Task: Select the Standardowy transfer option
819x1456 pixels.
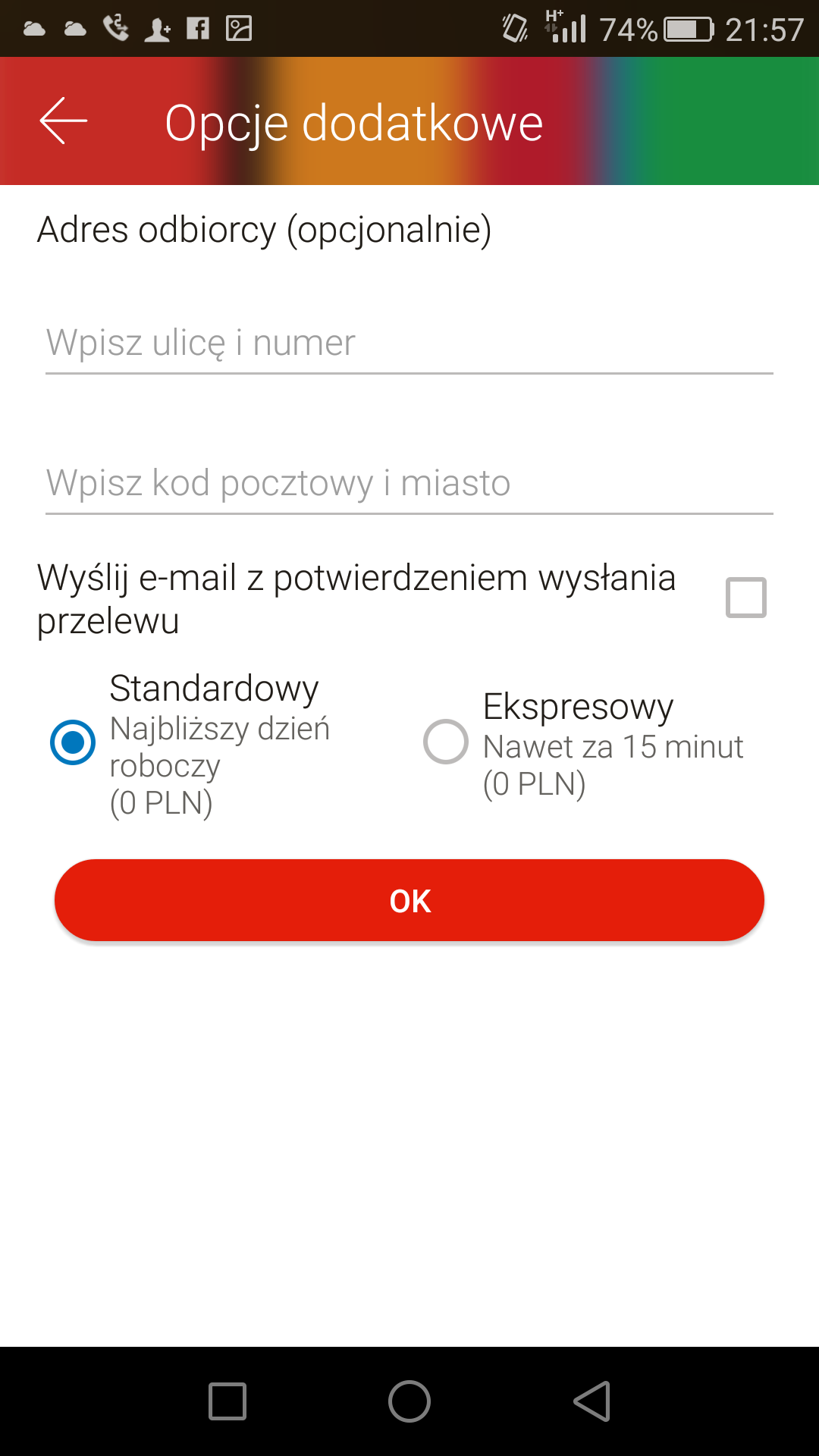Action: pyautogui.click(x=73, y=742)
